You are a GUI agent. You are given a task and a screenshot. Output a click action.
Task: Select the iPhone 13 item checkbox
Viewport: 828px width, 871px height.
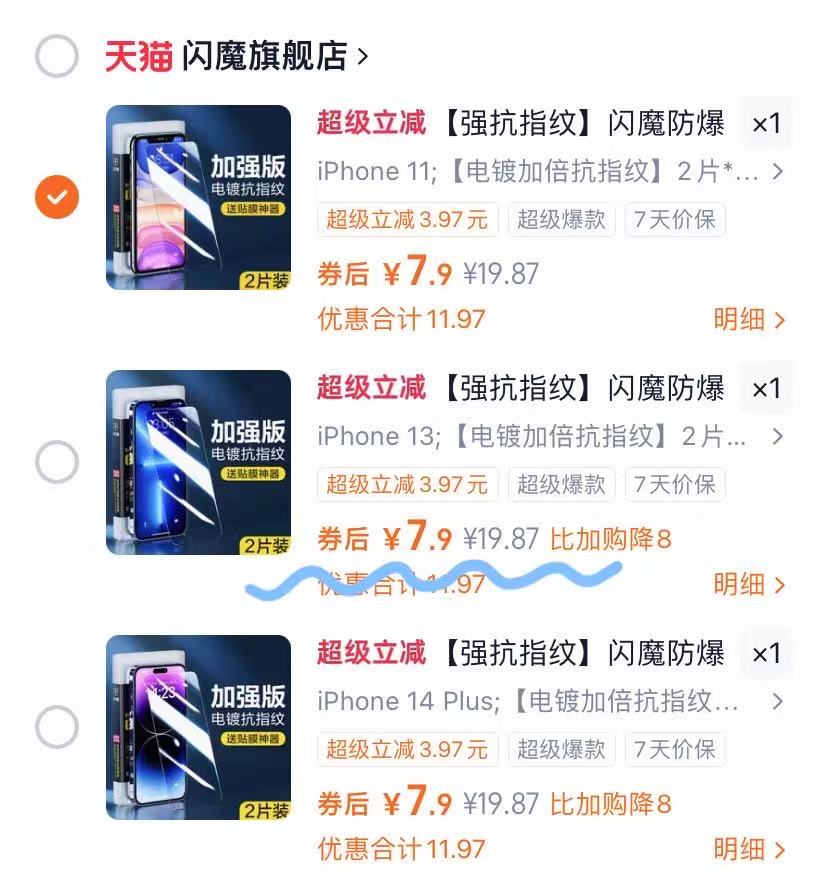(x=57, y=462)
